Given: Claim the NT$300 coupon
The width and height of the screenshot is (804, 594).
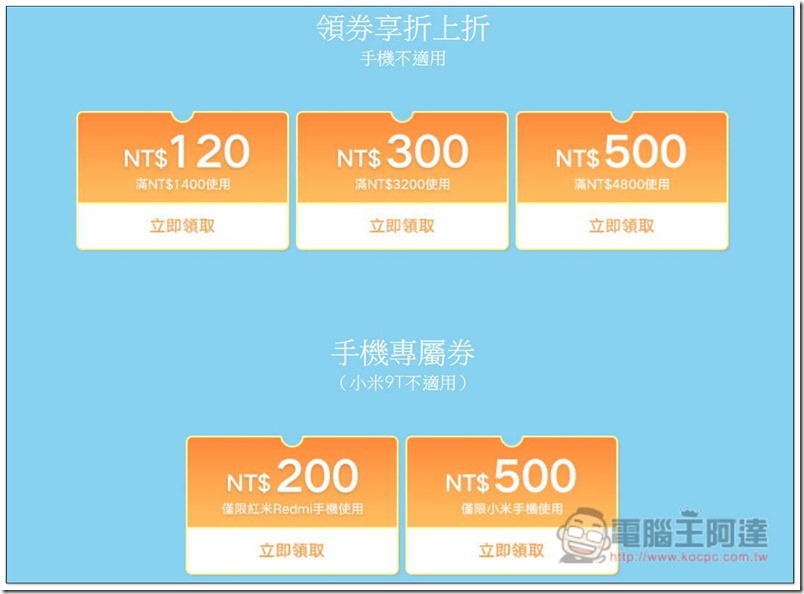Looking at the screenshot, I should point(402,226).
